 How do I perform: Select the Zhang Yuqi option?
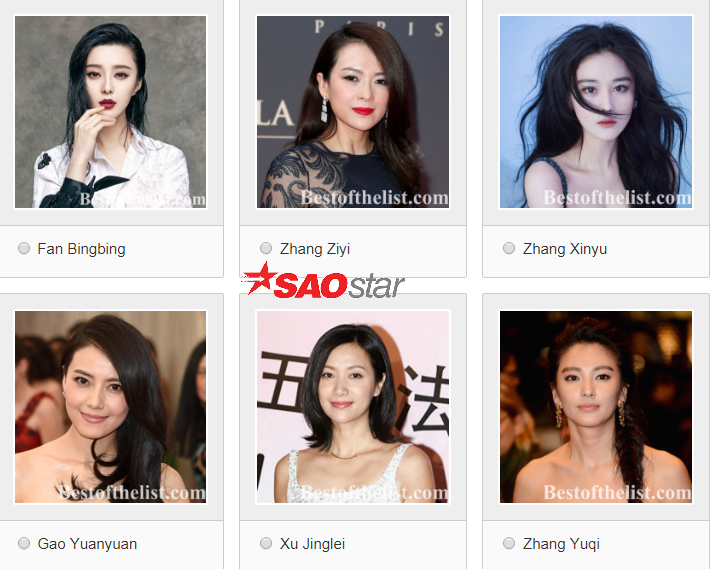tap(509, 543)
